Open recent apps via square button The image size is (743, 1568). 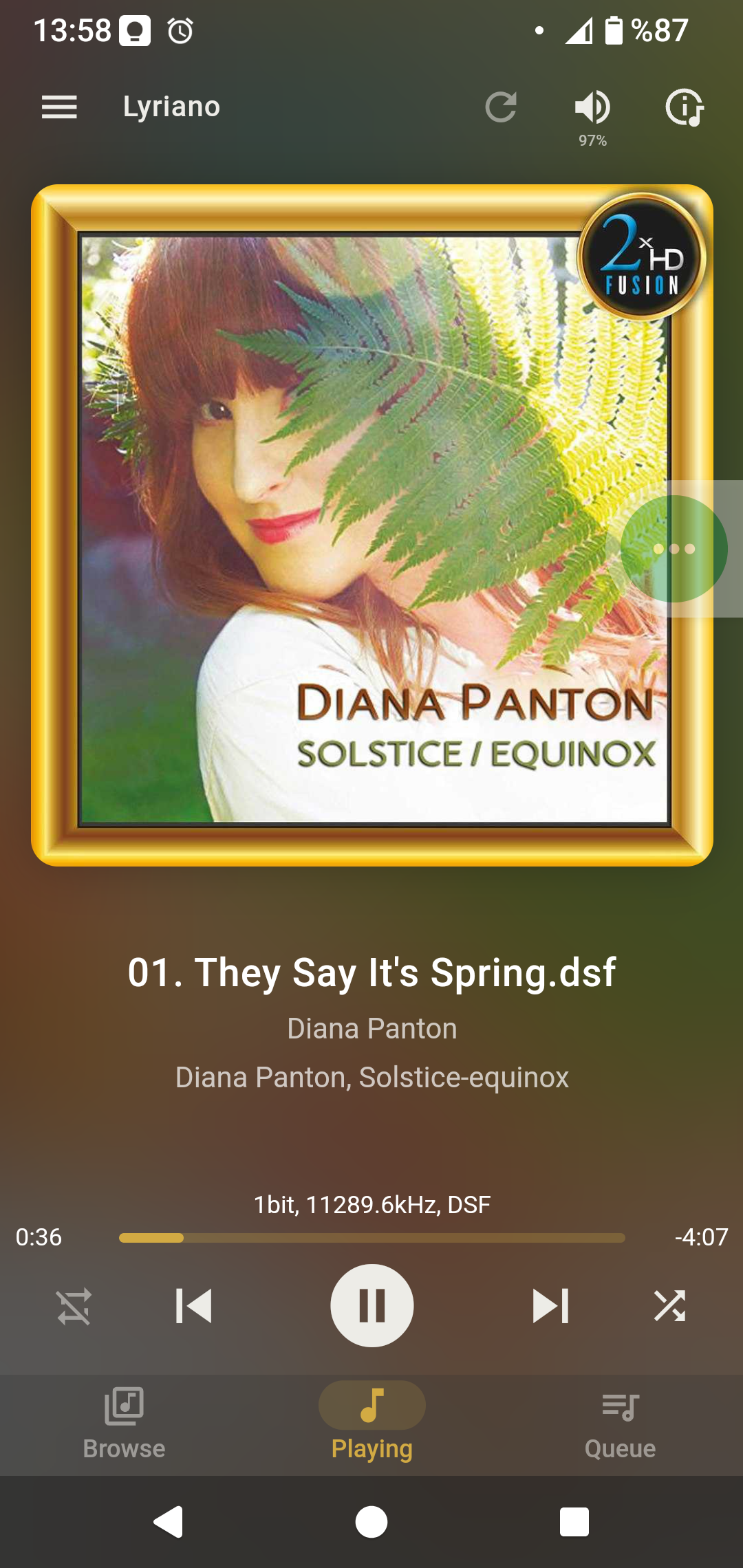click(x=574, y=1522)
